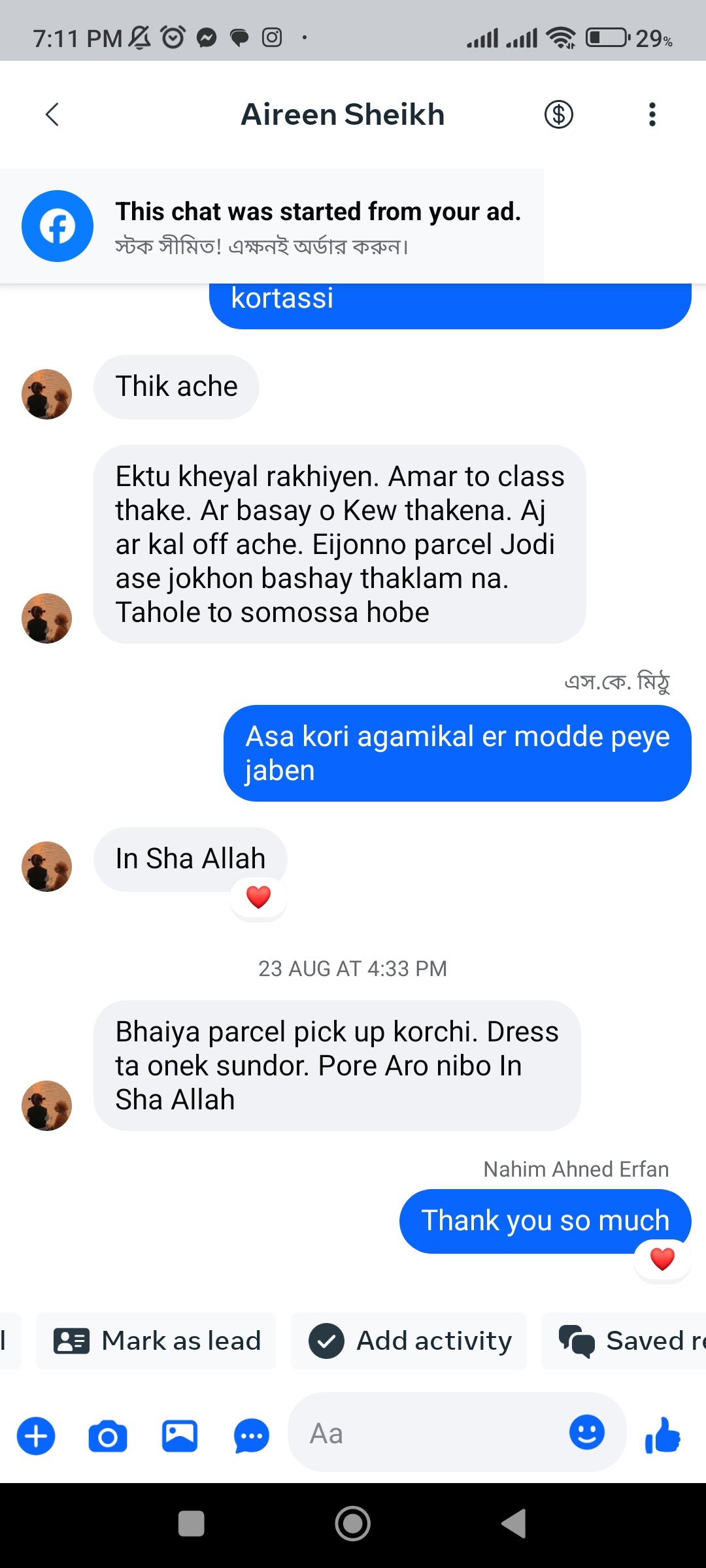
Task: Launch the camera from chat
Action: [108, 1436]
